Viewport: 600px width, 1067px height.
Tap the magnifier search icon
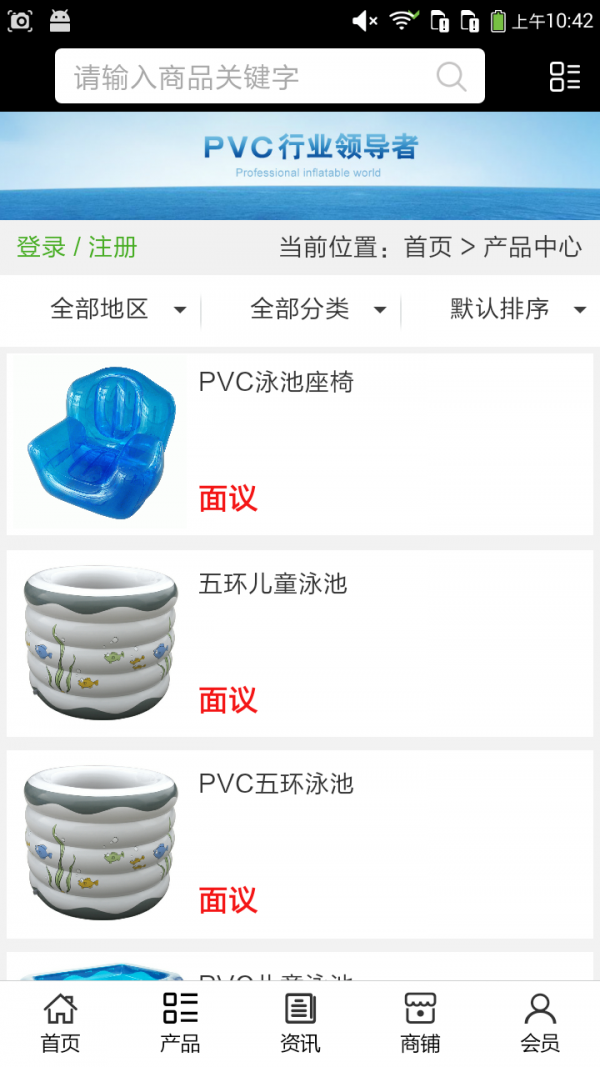[451, 77]
